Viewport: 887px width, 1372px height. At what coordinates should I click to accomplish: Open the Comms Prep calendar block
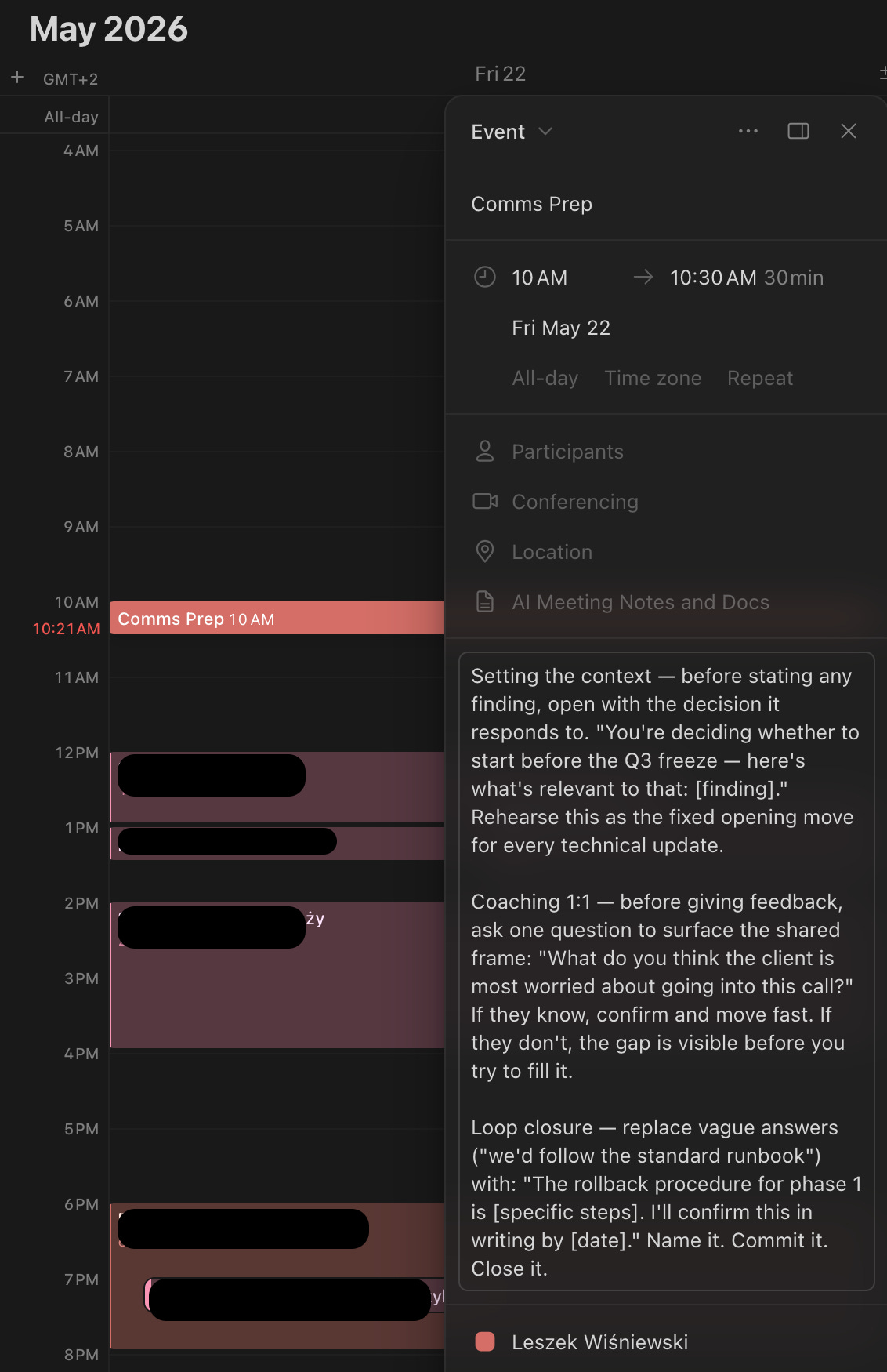(277, 618)
